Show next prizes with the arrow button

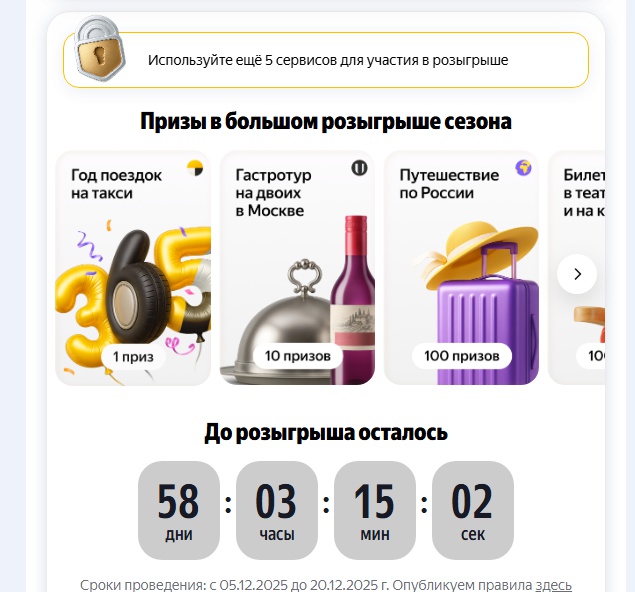coord(577,274)
